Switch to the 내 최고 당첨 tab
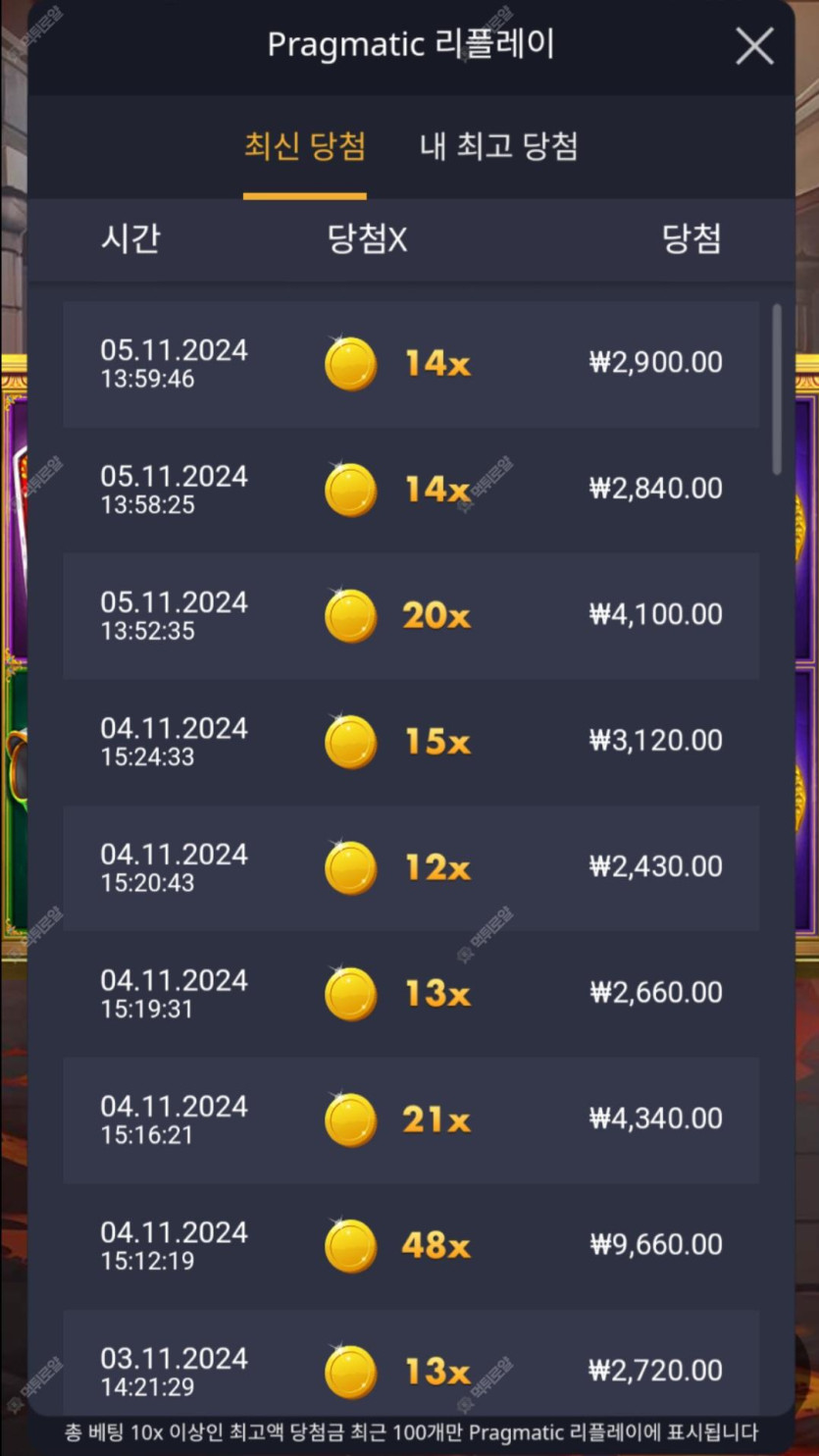Screen dimensions: 819x1456 [x=498, y=147]
